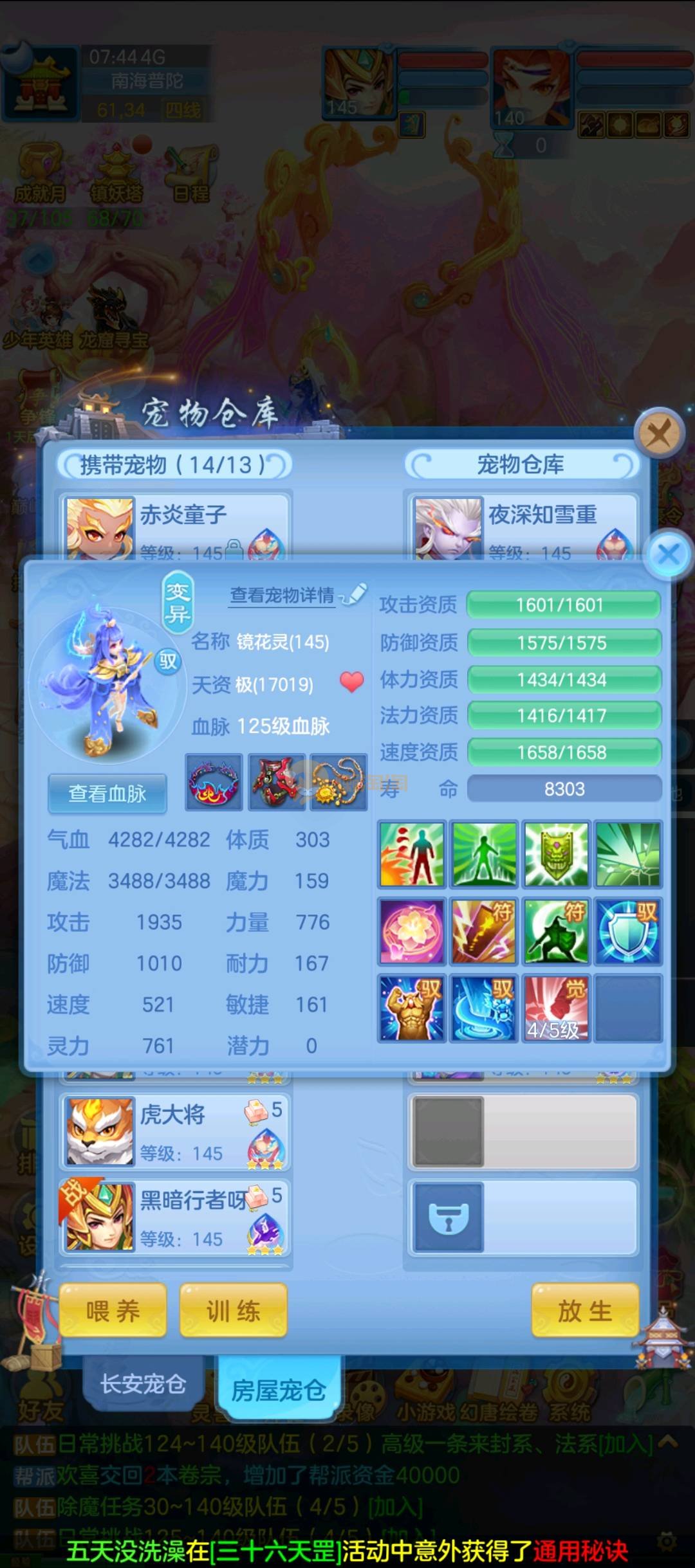
Task: Select the pet 虎大将
Action: pyautogui.click(x=174, y=1131)
